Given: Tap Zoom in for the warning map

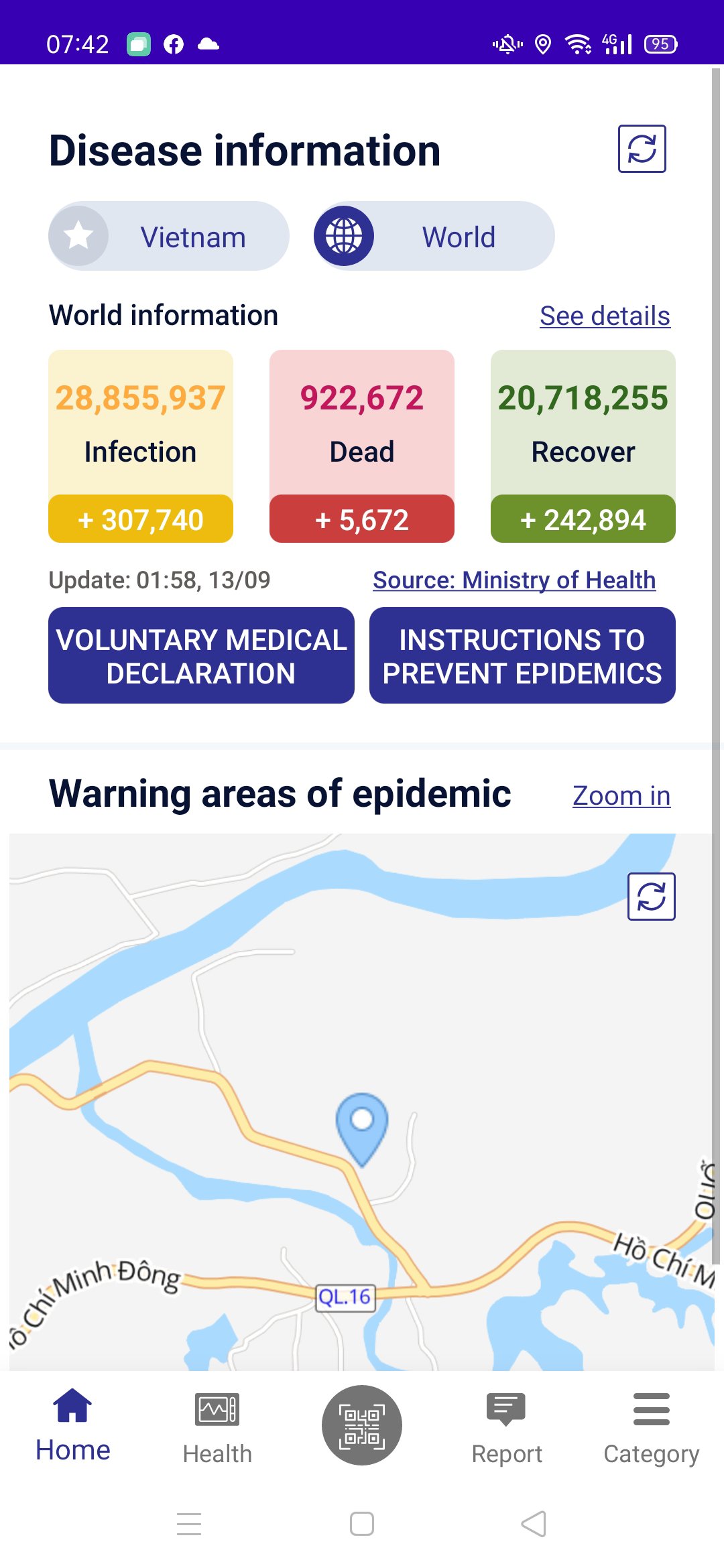Looking at the screenshot, I should tap(621, 795).
